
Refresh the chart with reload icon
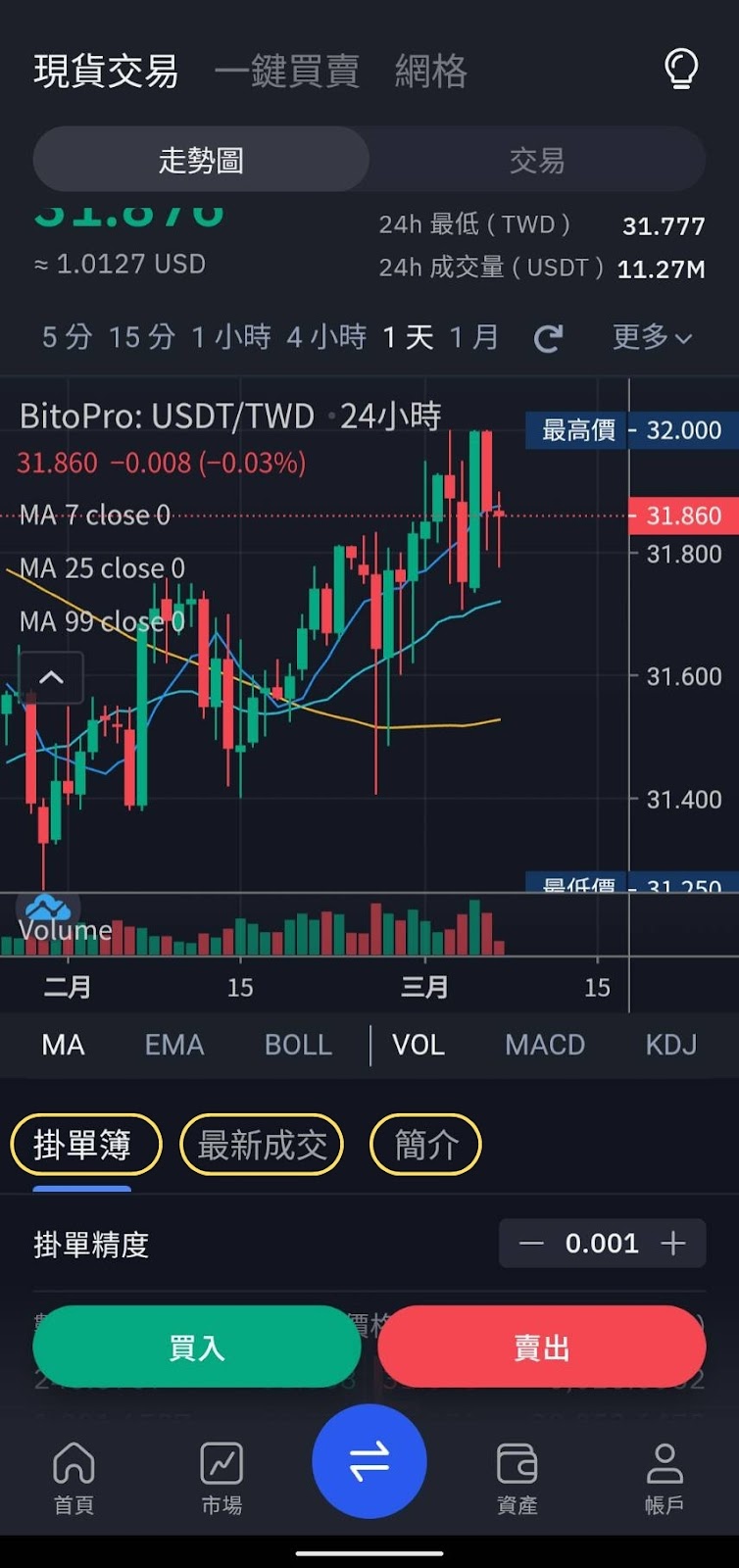pyautogui.click(x=548, y=339)
